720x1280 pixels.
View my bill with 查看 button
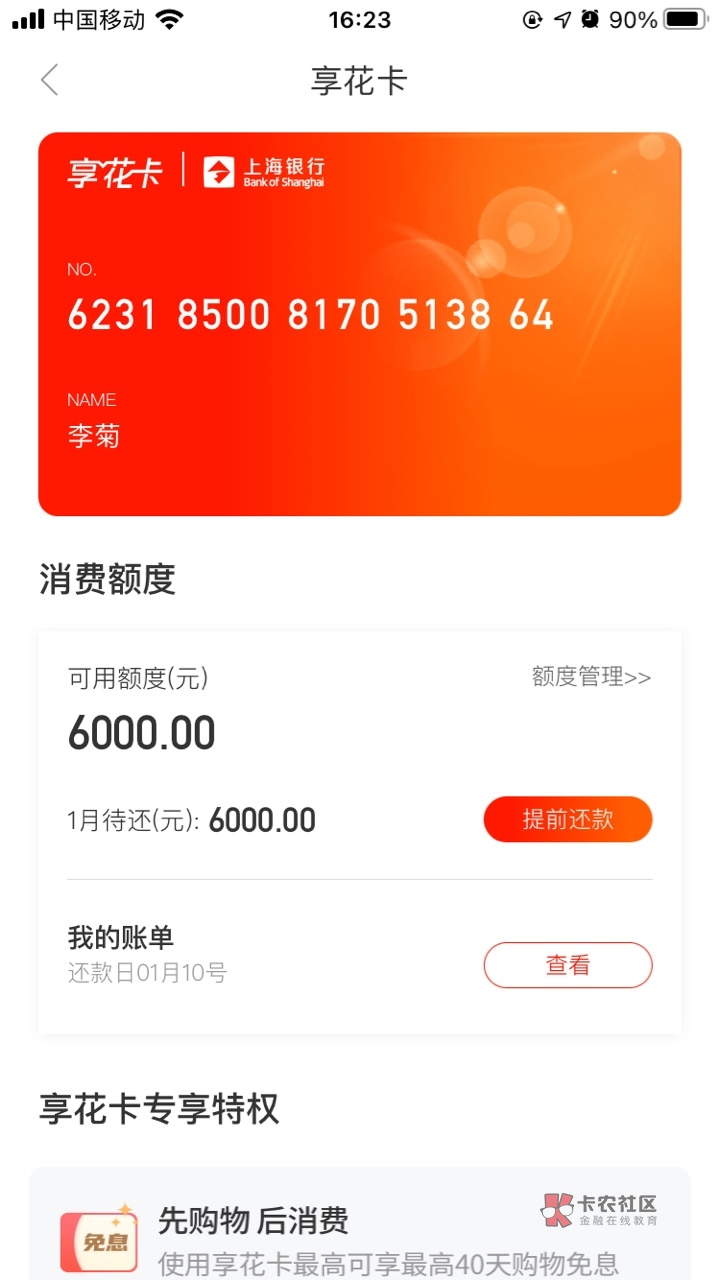click(568, 965)
